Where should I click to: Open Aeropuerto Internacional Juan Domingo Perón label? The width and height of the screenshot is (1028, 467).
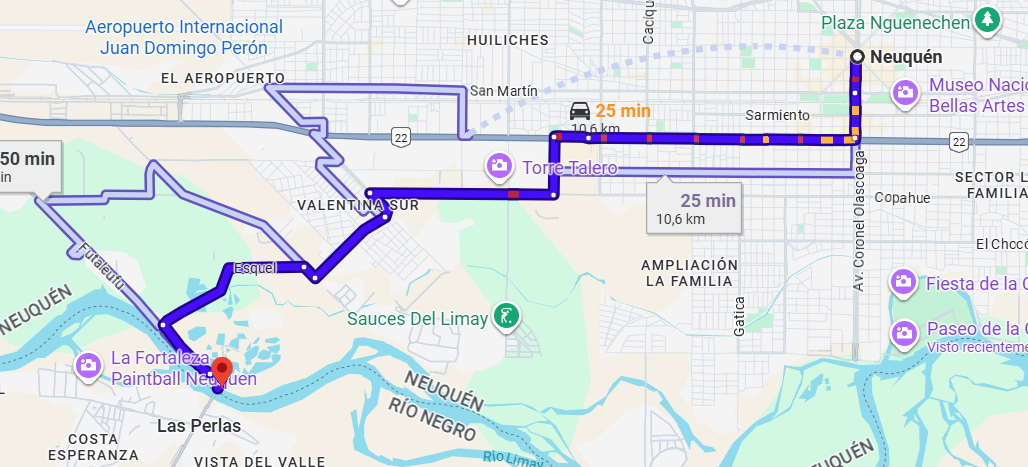(x=184, y=37)
